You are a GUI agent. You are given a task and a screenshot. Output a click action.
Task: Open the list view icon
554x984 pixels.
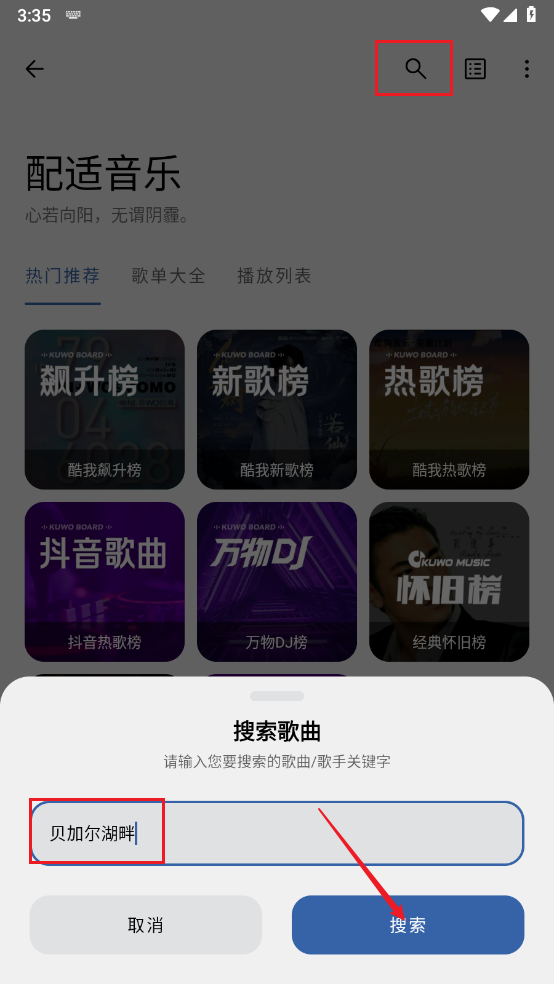pyautogui.click(x=475, y=68)
